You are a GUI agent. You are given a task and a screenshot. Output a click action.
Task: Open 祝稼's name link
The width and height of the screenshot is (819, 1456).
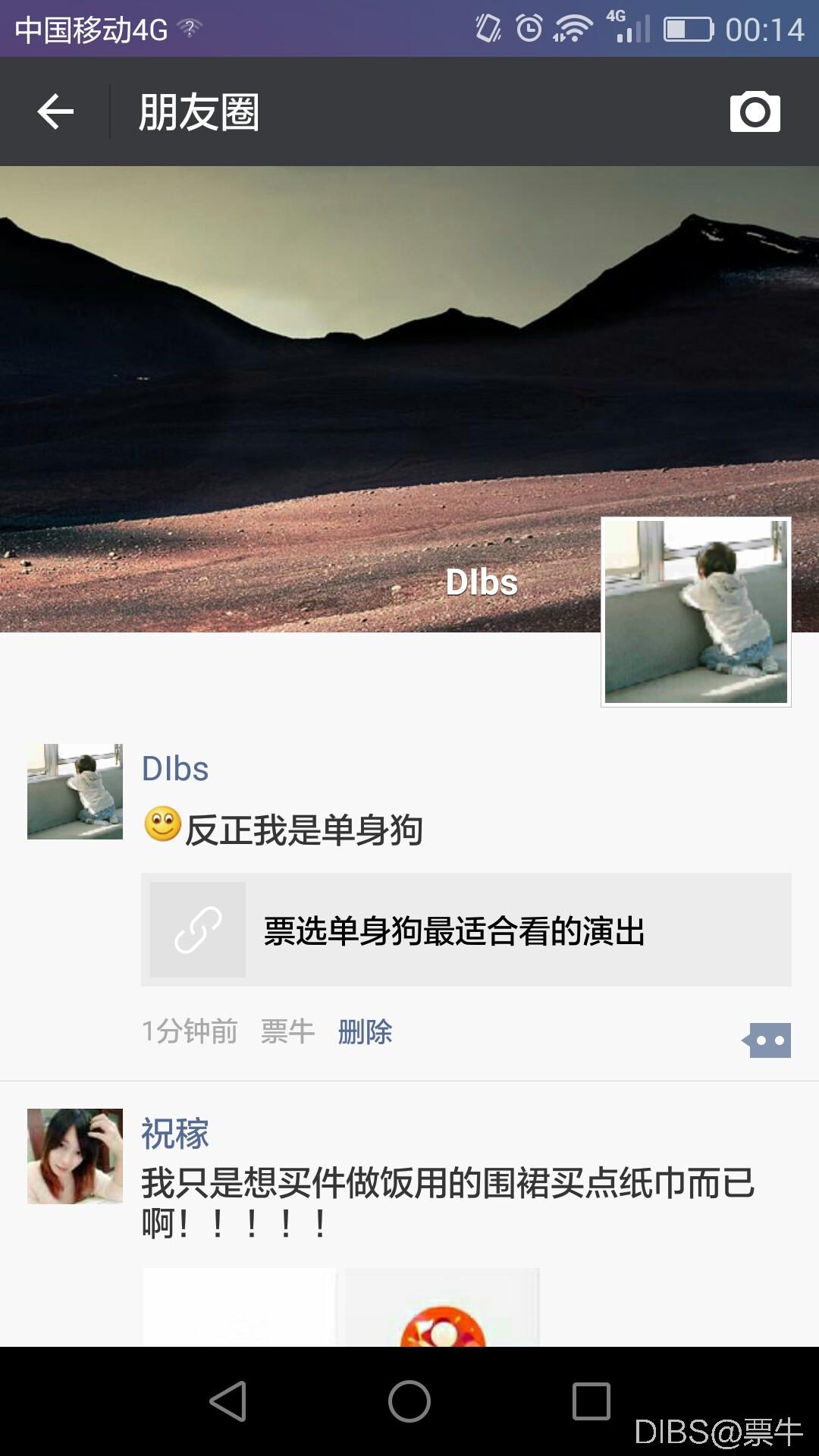click(x=175, y=1134)
